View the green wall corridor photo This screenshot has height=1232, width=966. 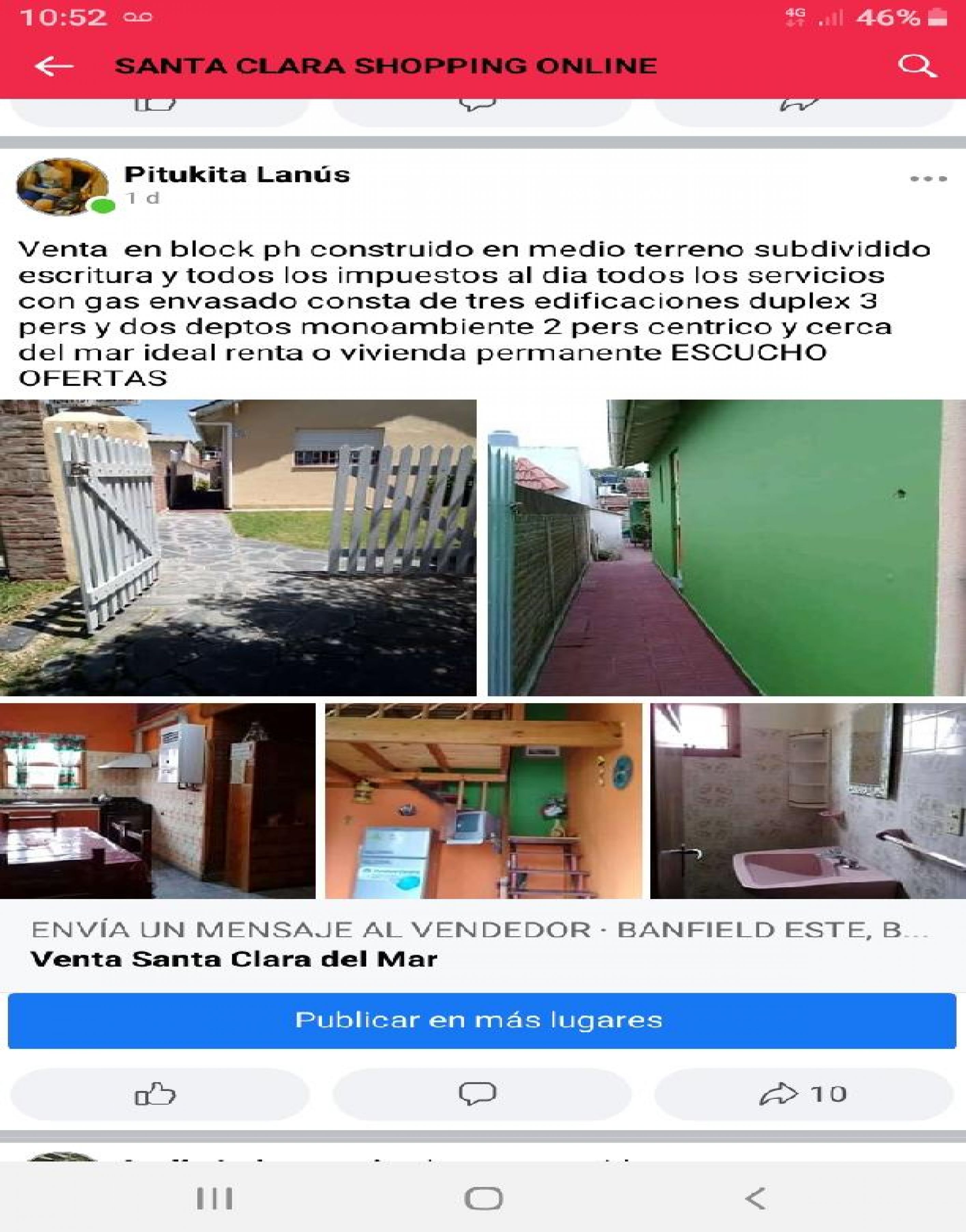pyautogui.click(x=726, y=548)
